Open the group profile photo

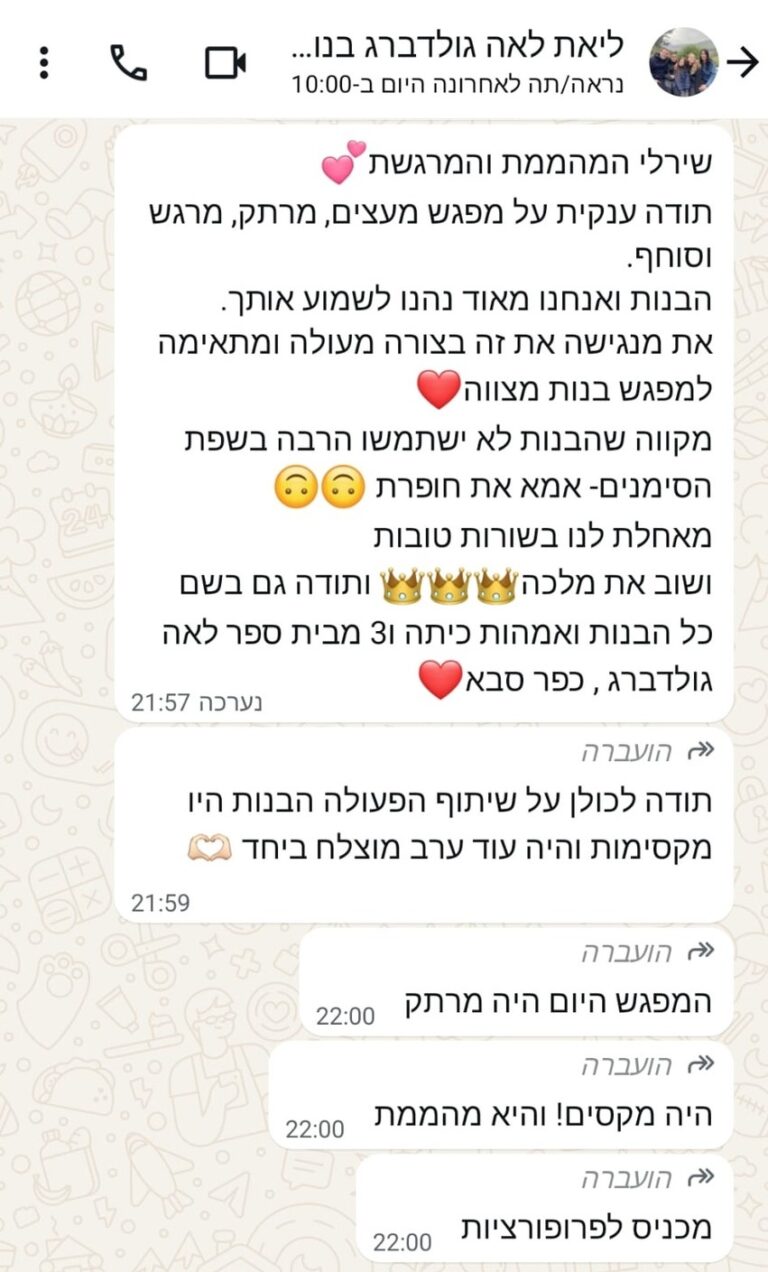coord(683,62)
